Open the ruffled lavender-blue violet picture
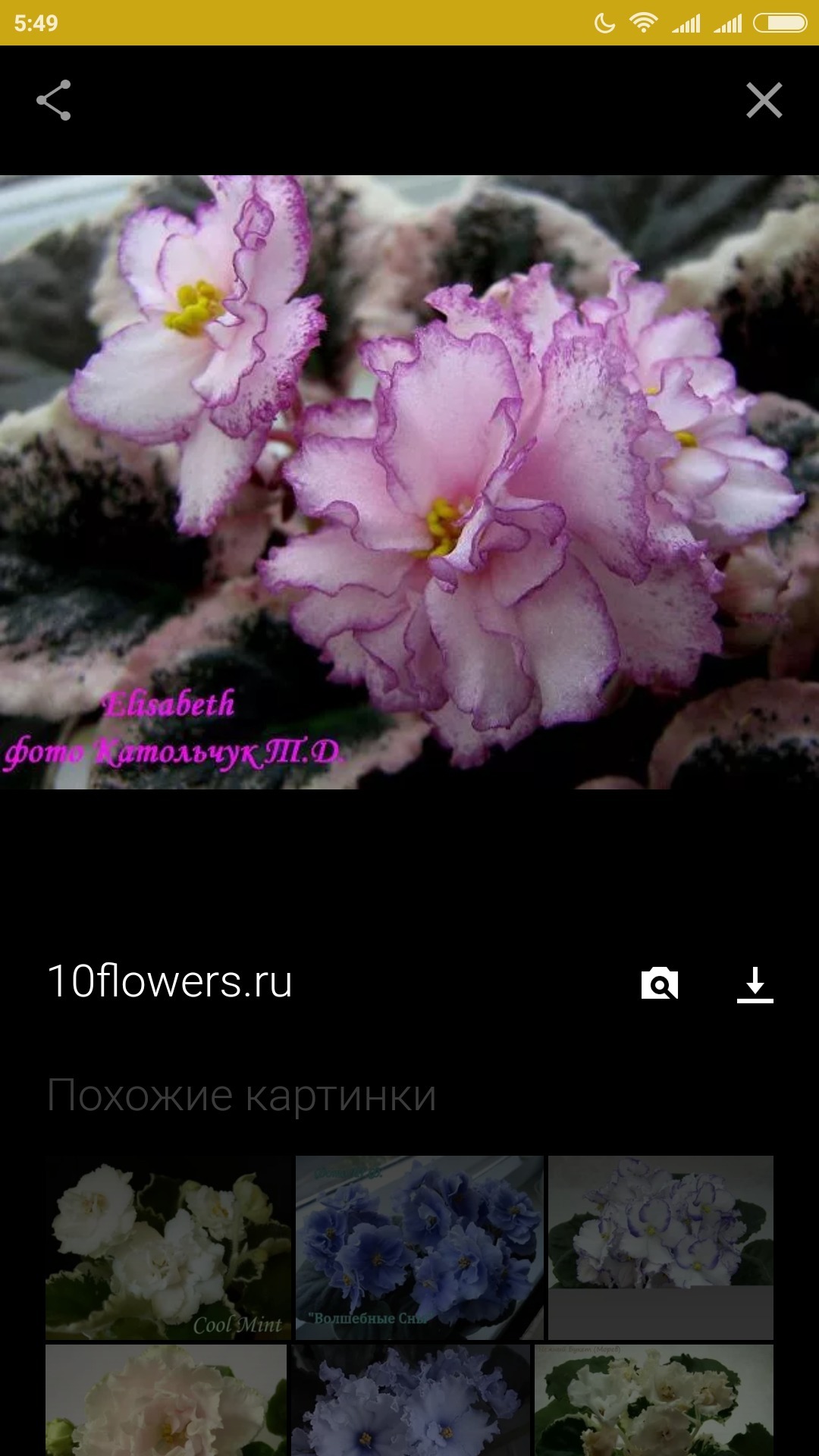 pos(411,1400)
